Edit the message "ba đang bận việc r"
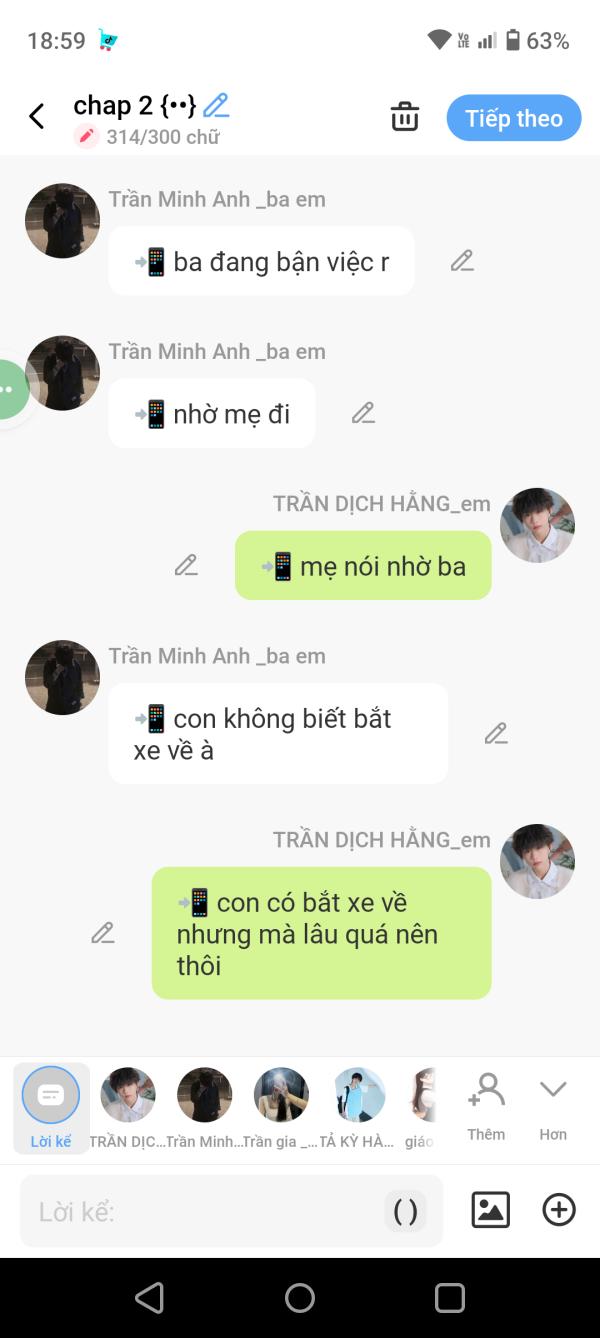The image size is (600, 1338). pyautogui.click(x=462, y=261)
